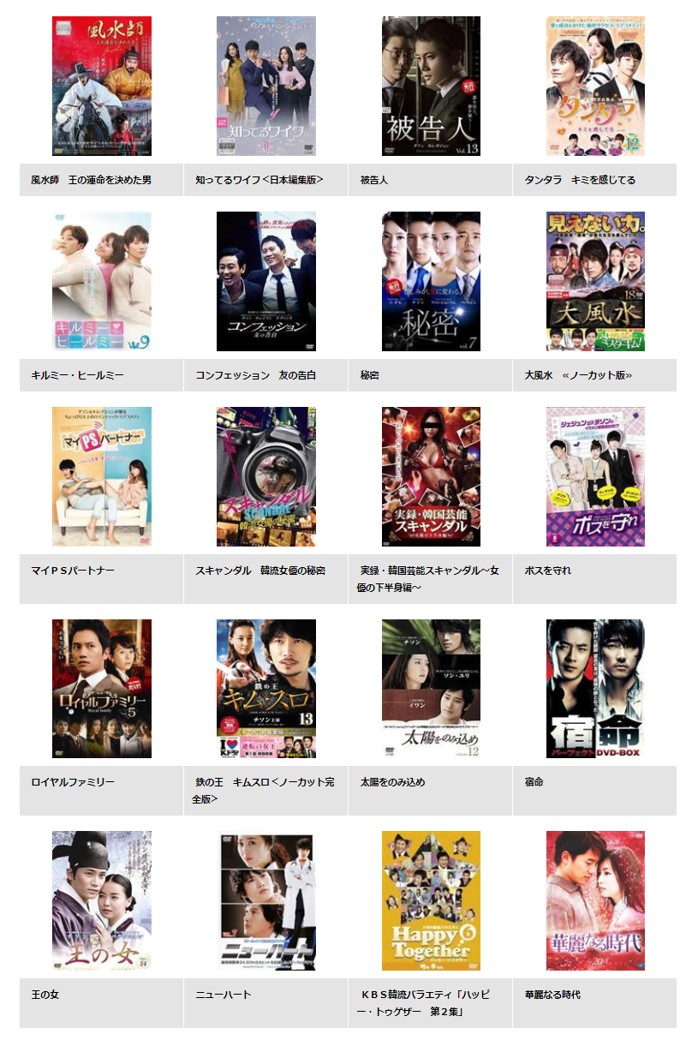Open the 風水師 王の運命を決めた男 title
Screen dimensions: 686x1040
tap(101, 86)
